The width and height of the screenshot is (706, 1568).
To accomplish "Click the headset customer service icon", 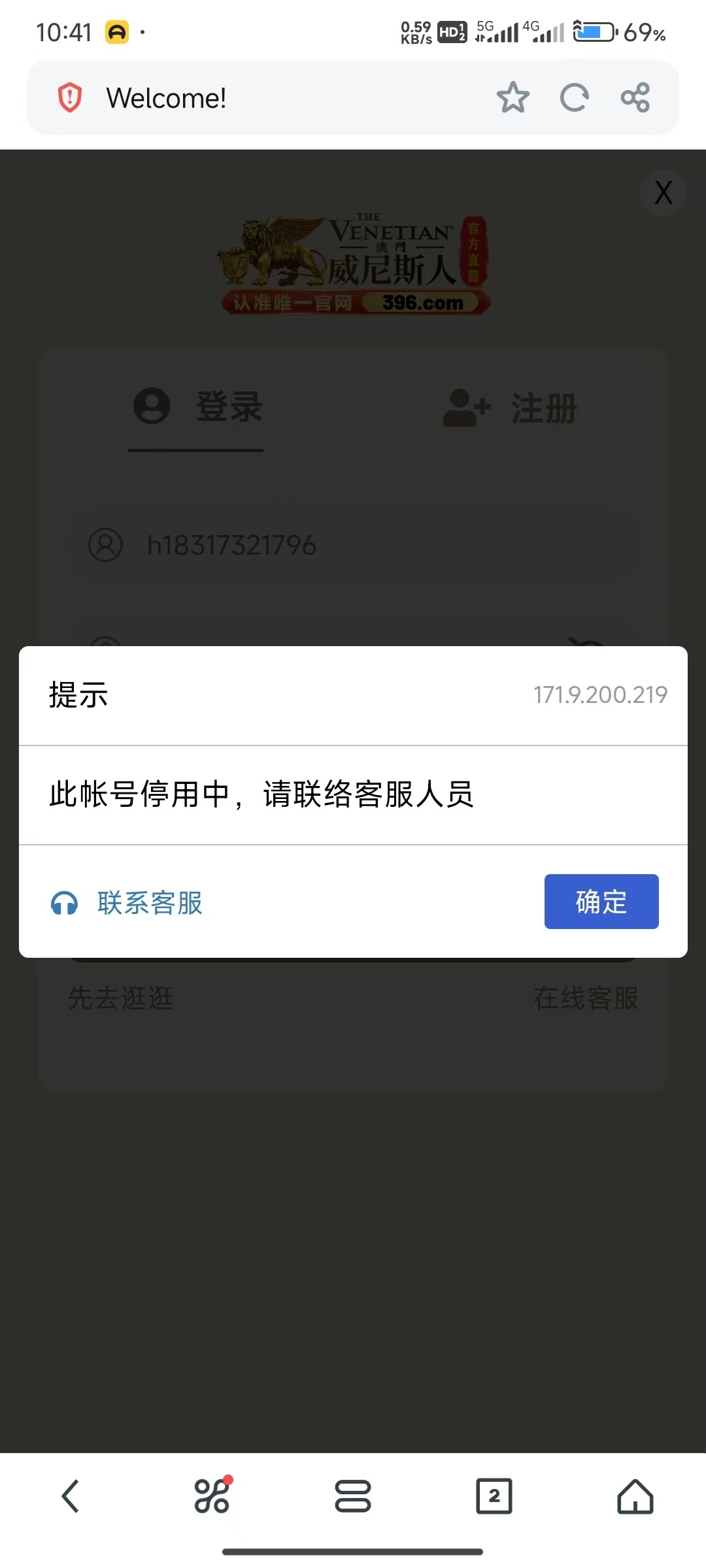I will tap(65, 903).
